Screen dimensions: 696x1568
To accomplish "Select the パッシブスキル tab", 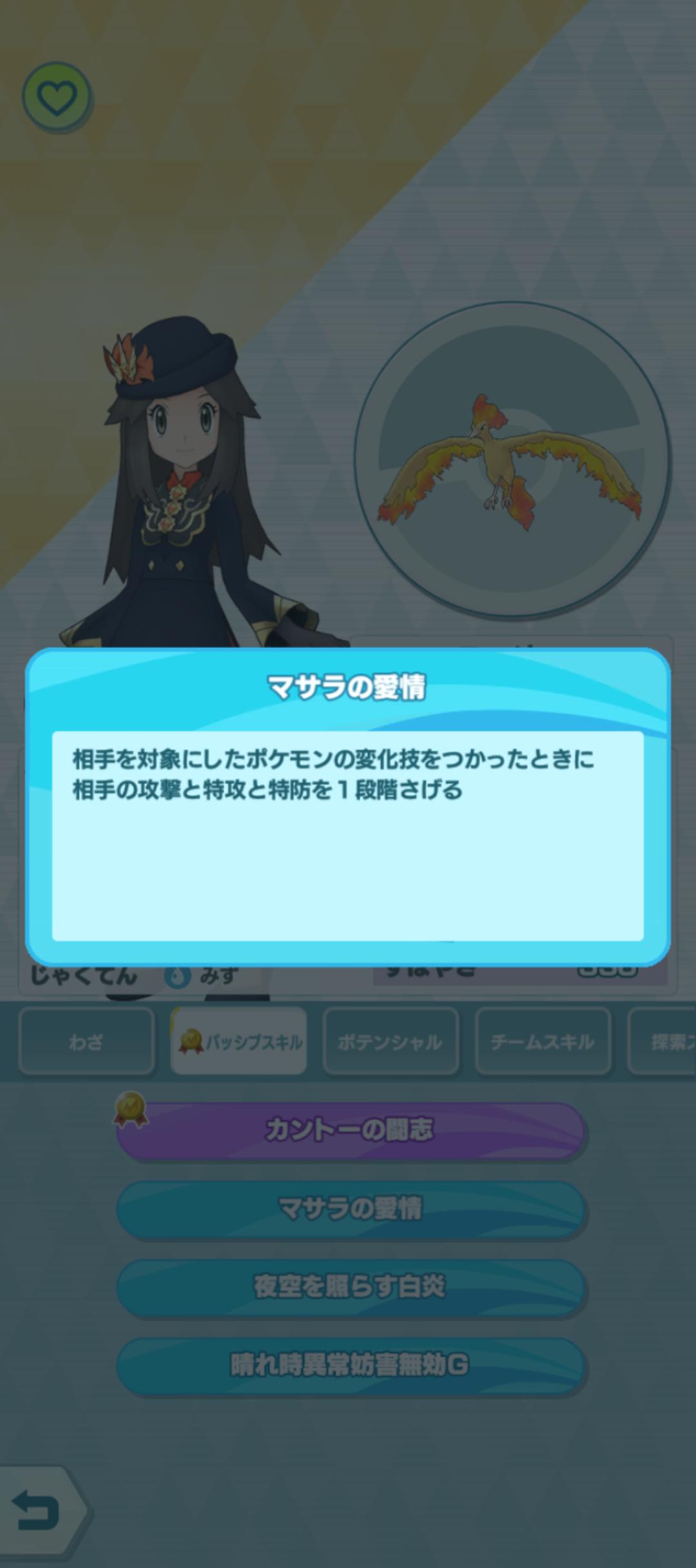I will coord(238,1041).
